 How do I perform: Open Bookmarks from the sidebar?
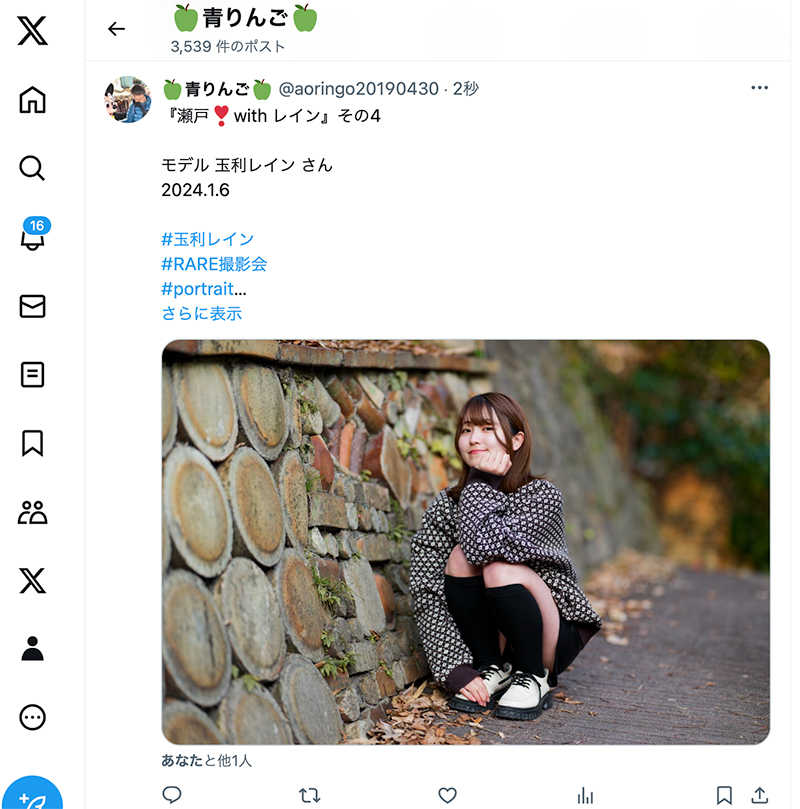click(32, 443)
